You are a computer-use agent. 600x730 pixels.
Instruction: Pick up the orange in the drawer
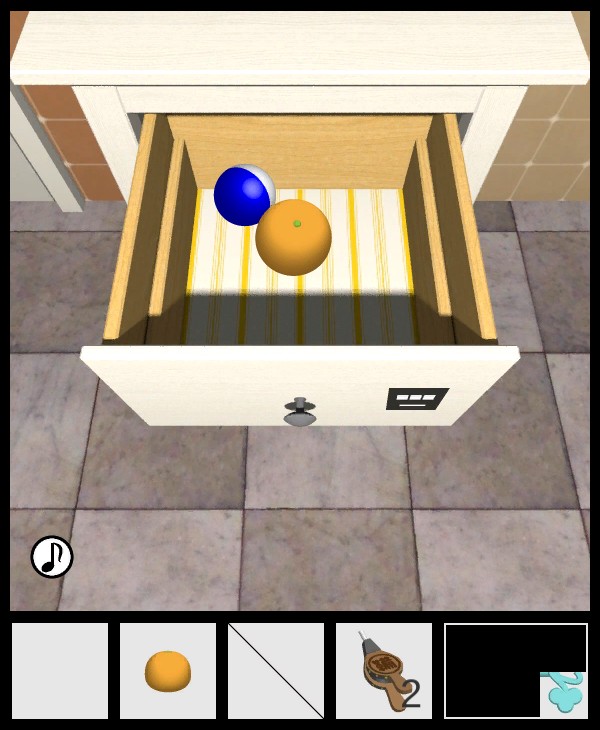(x=294, y=238)
